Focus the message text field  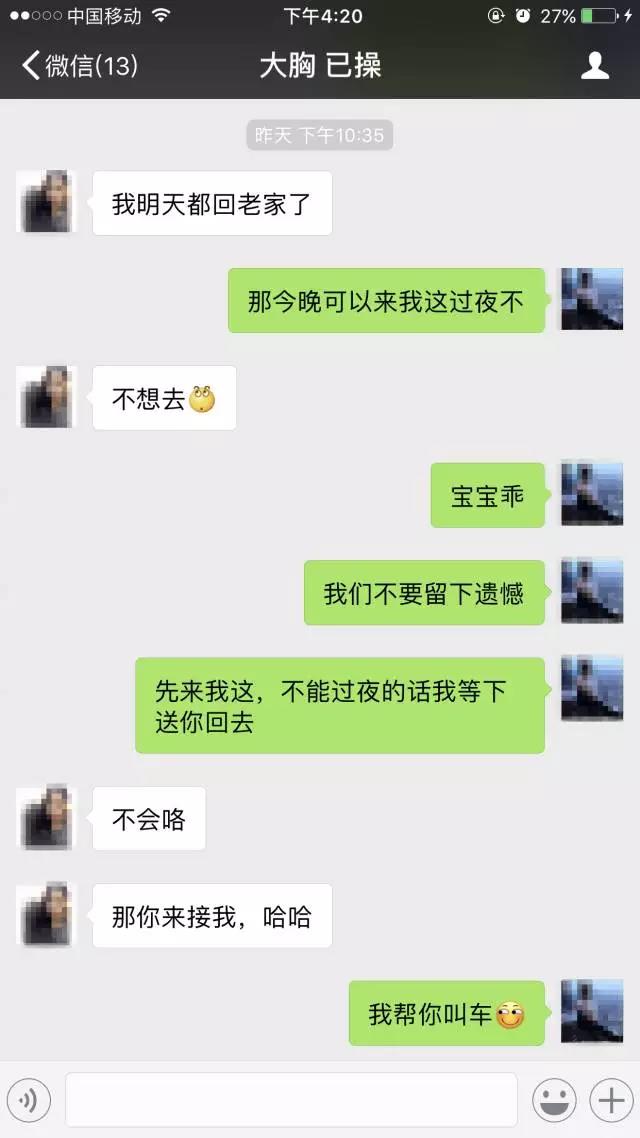pyautogui.click(x=291, y=1100)
